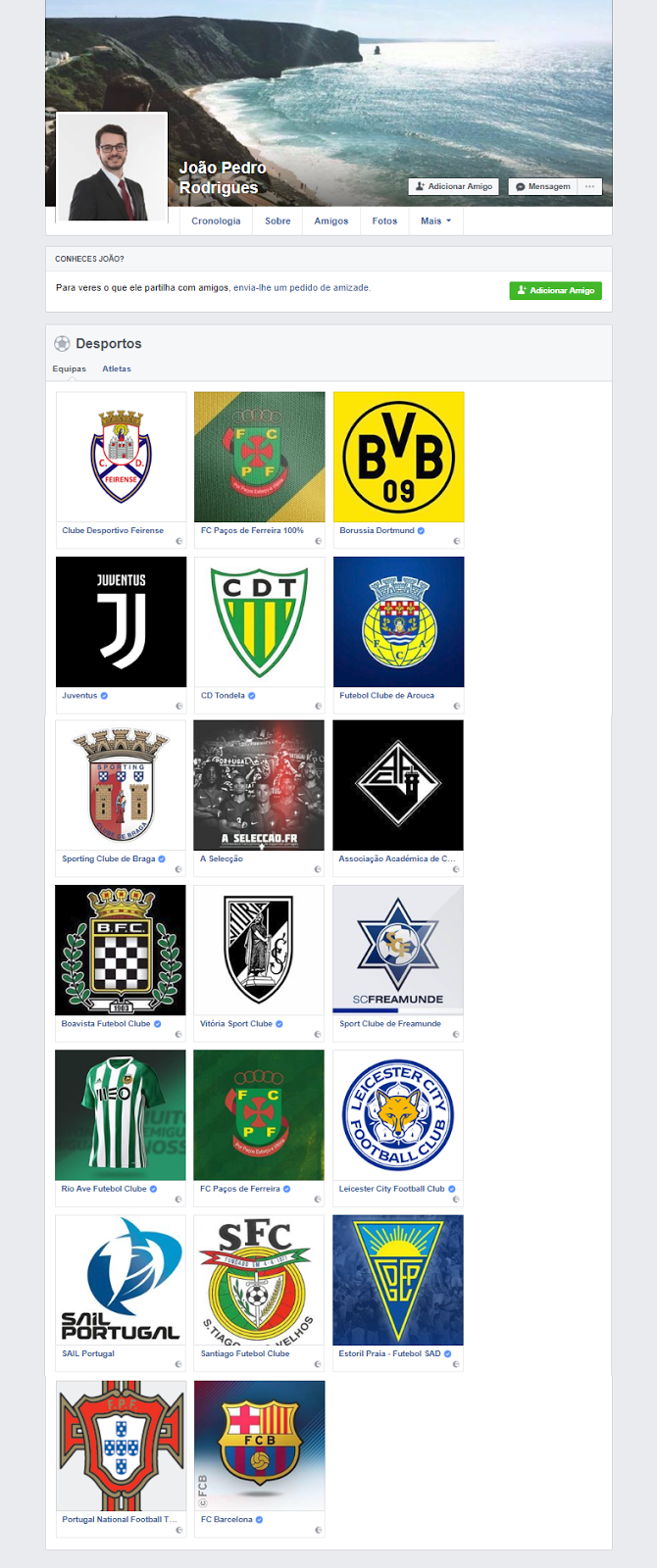This screenshot has height=1568, width=657.
Task: Open the Boavista Futebol Clube page
Action: tap(121, 951)
